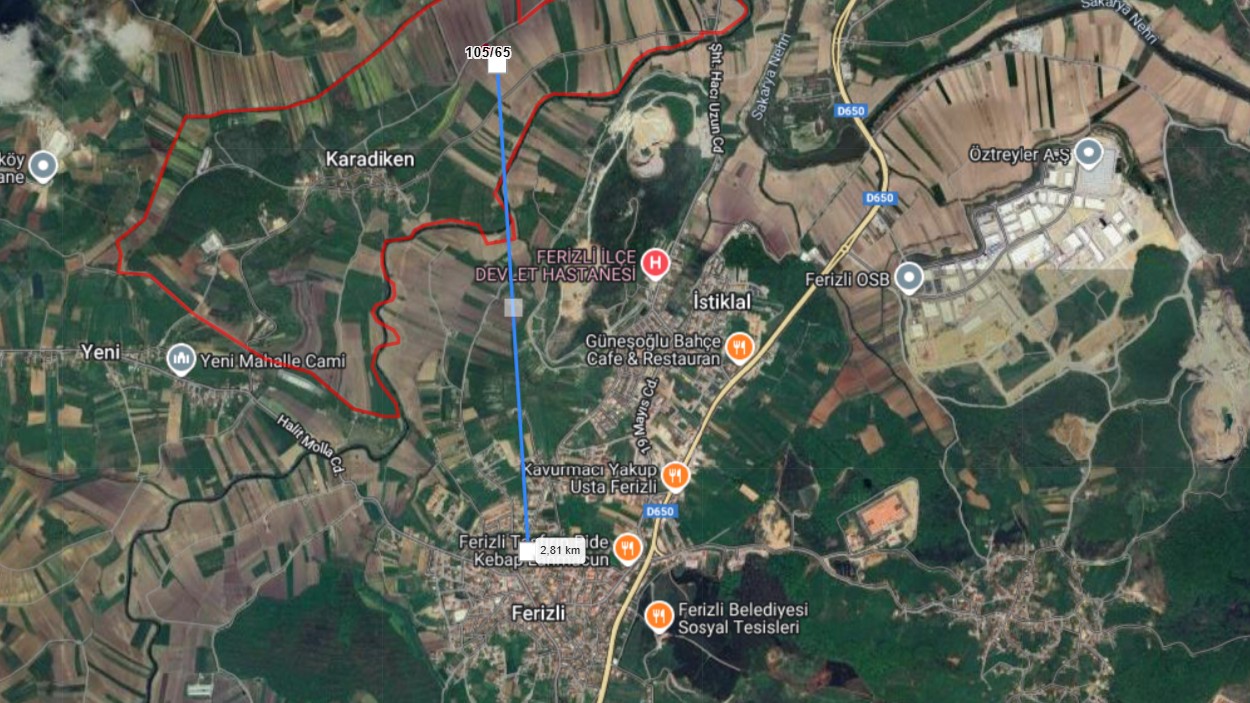Viewport: 1250px width, 703px height.
Task: Open Kavurmacı Yakup Usta Ferizli restaurant pin
Action: coord(676,476)
